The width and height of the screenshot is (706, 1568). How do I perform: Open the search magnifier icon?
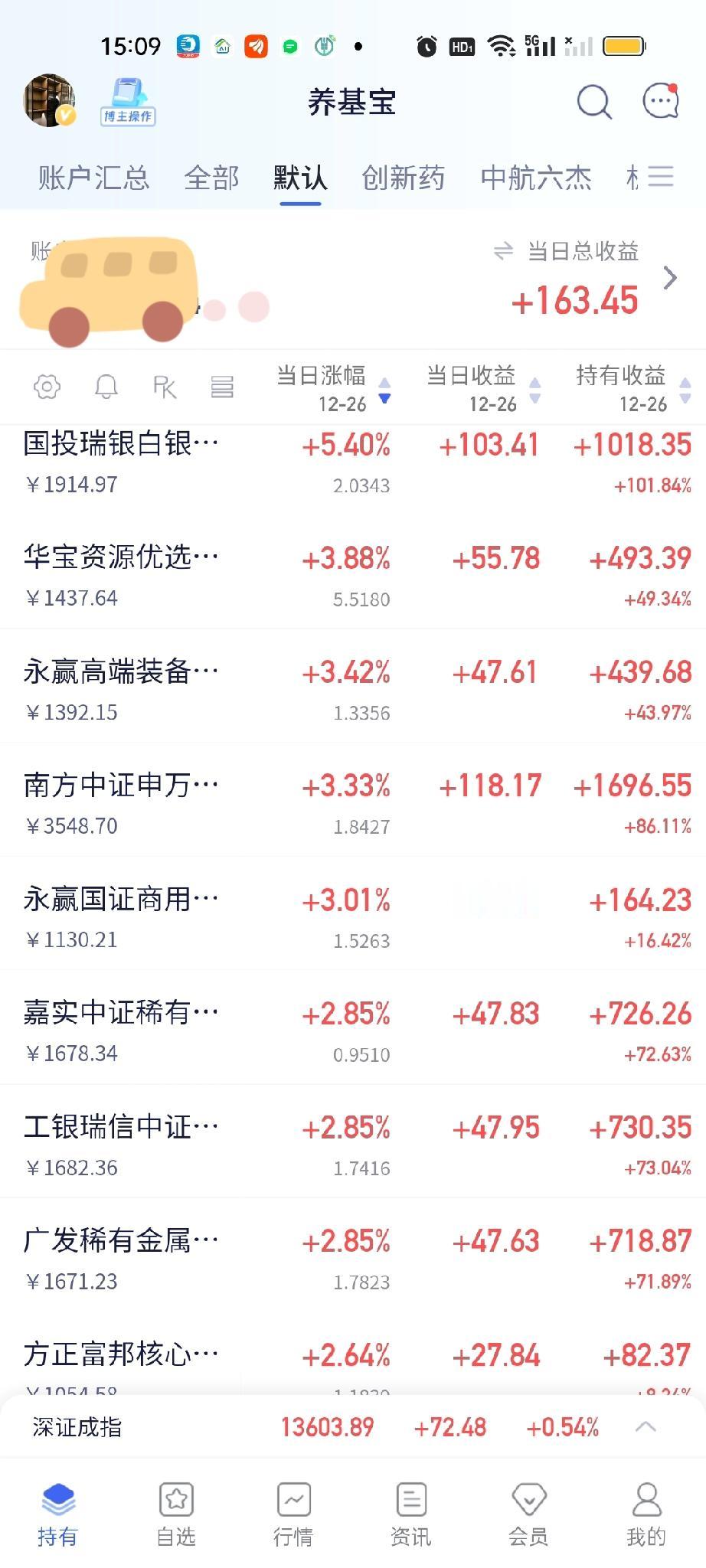tap(593, 102)
